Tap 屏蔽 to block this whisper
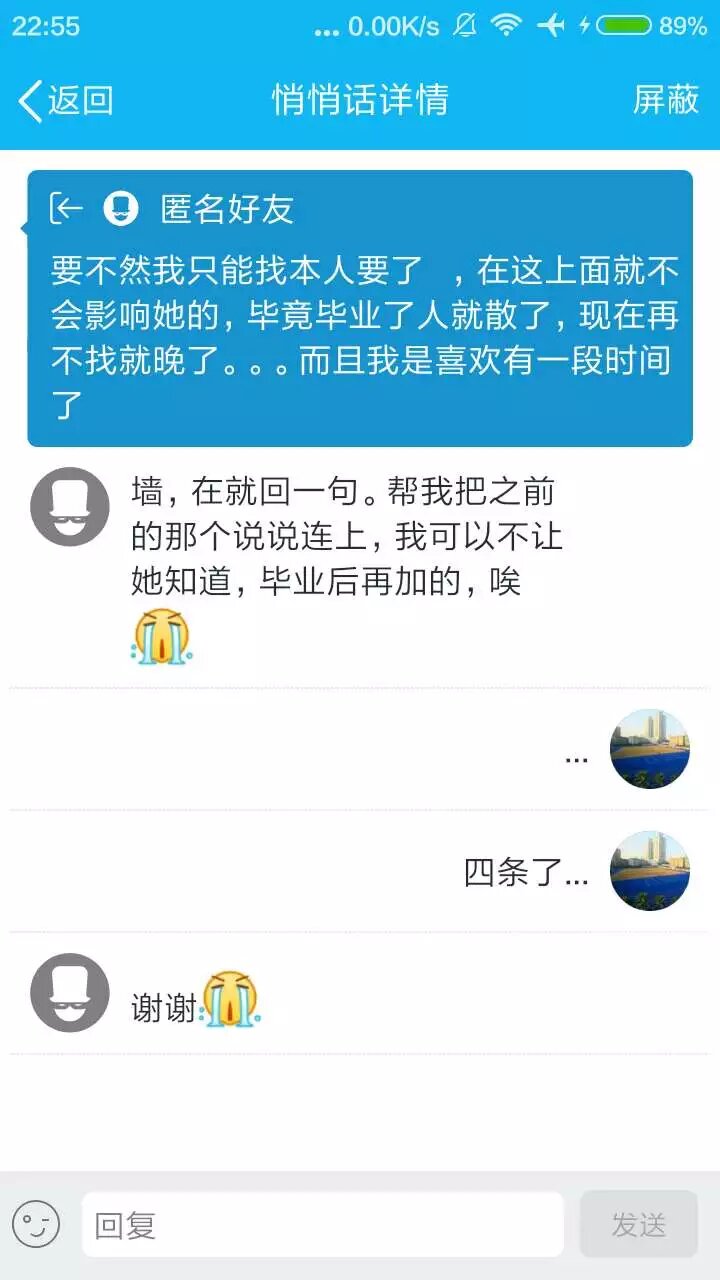 point(665,100)
